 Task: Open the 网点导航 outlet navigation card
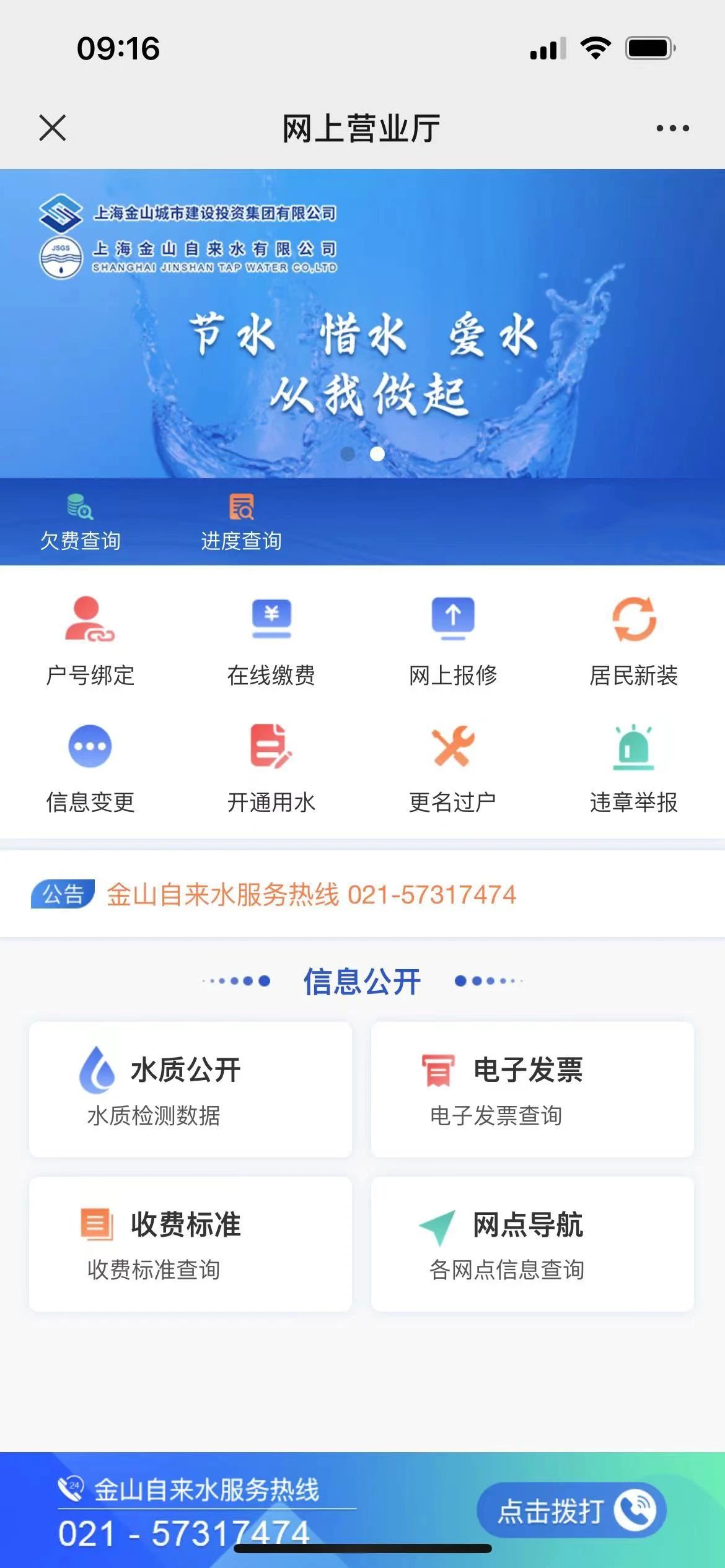tap(532, 1244)
